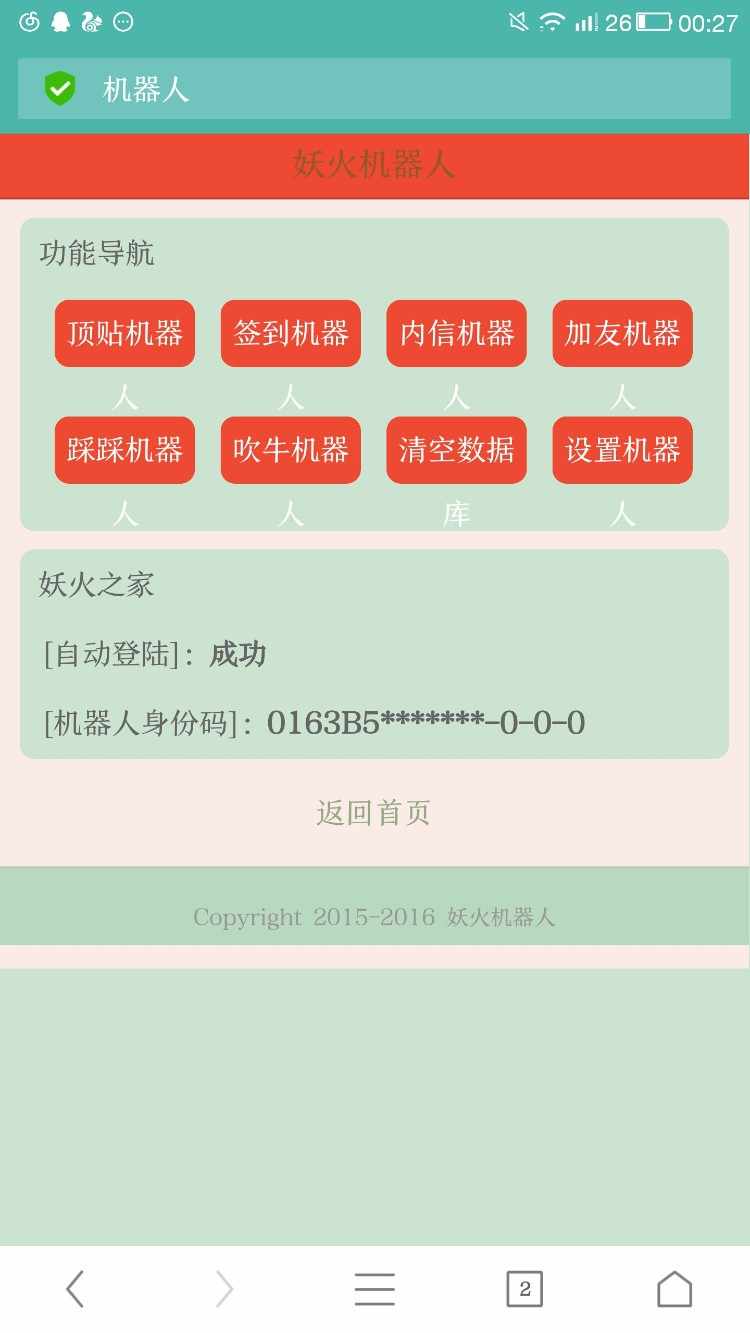Open the 踩踩机器人 function
This screenshot has width=750, height=1333.
coord(125,451)
